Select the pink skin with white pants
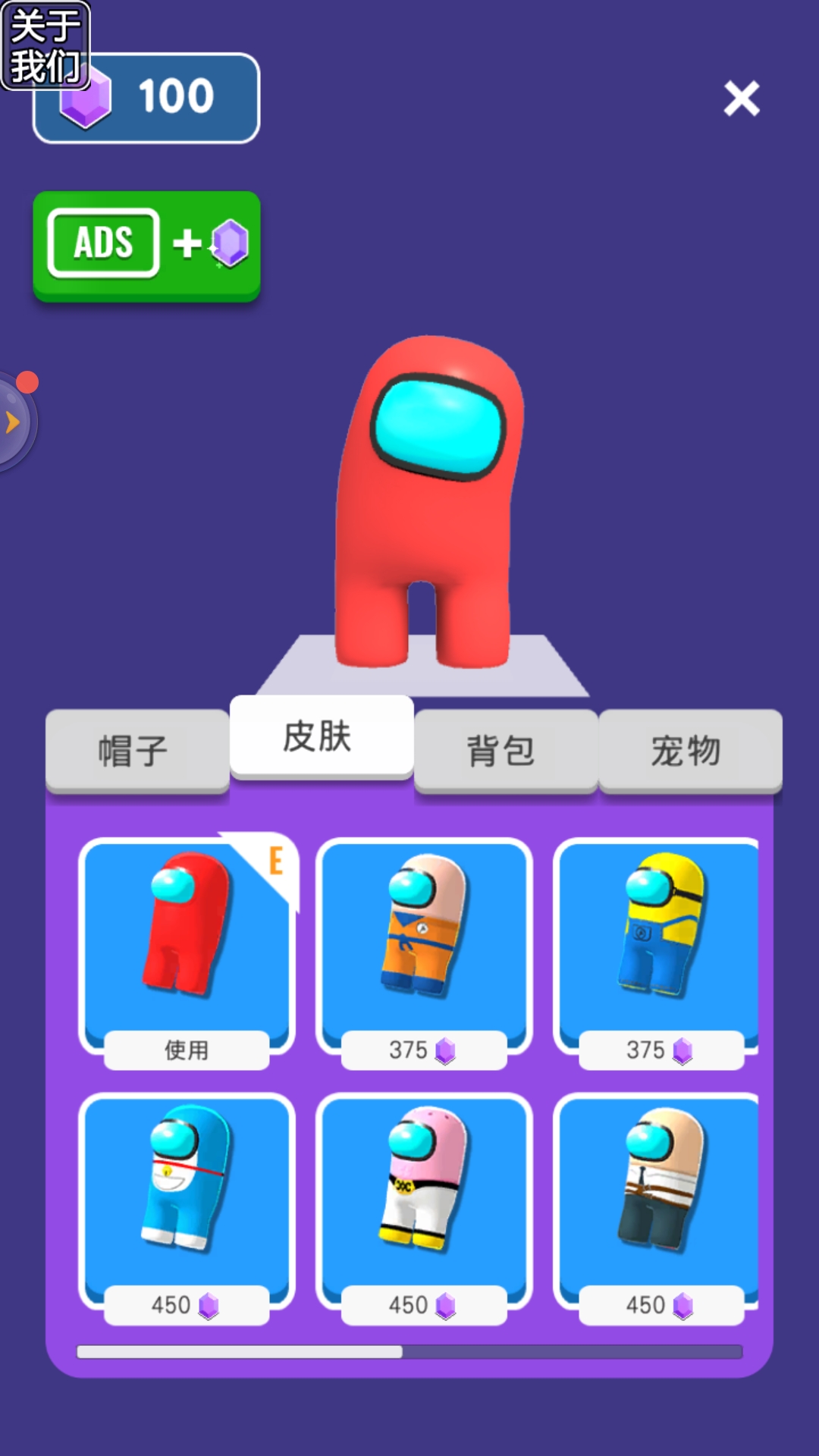The height and width of the screenshot is (1456, 819). pyautogui.click(x=424, y=1209)
